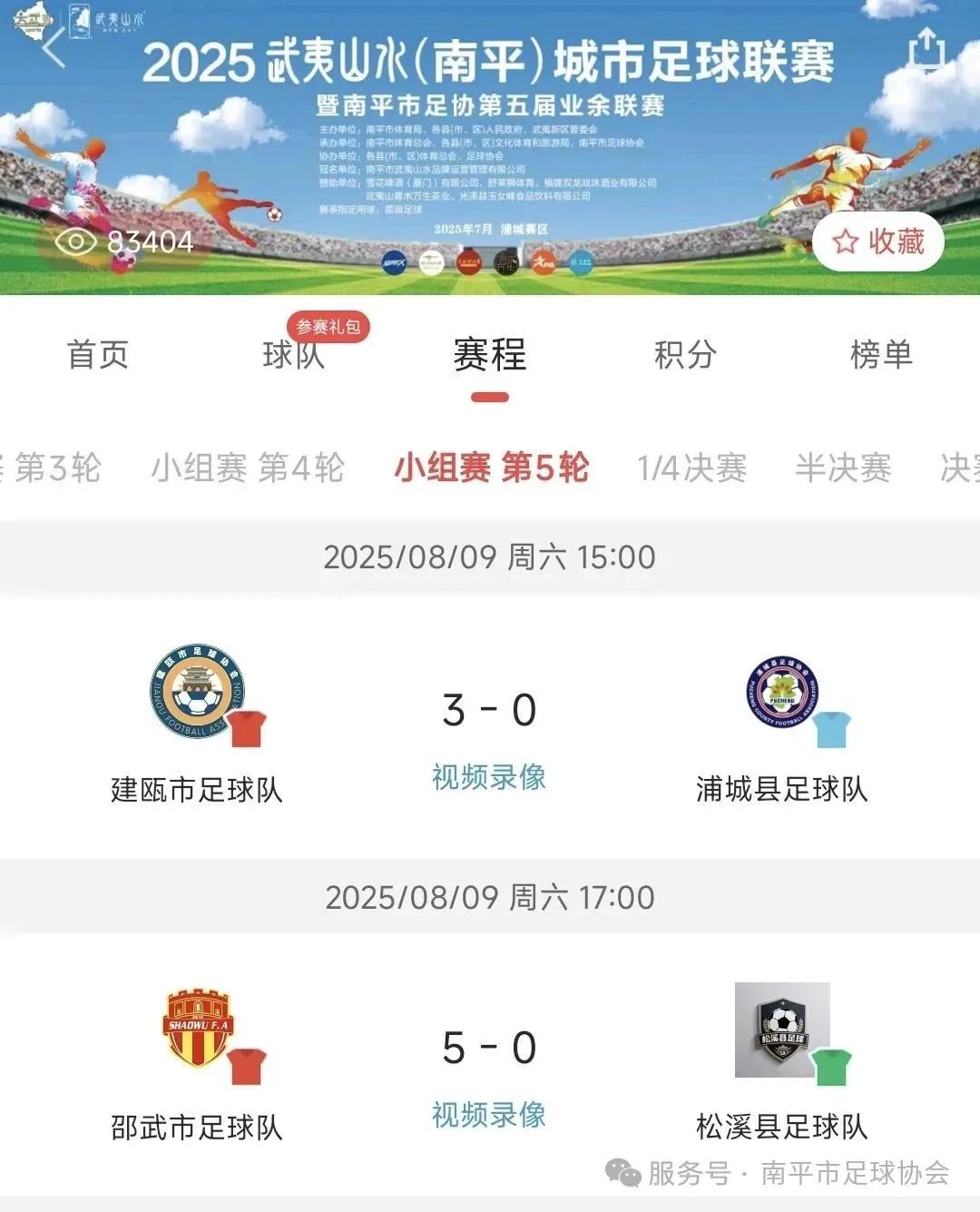
Task: Go back using the top-left arrow
Action: pyautogui.click(x=54, y=48)
